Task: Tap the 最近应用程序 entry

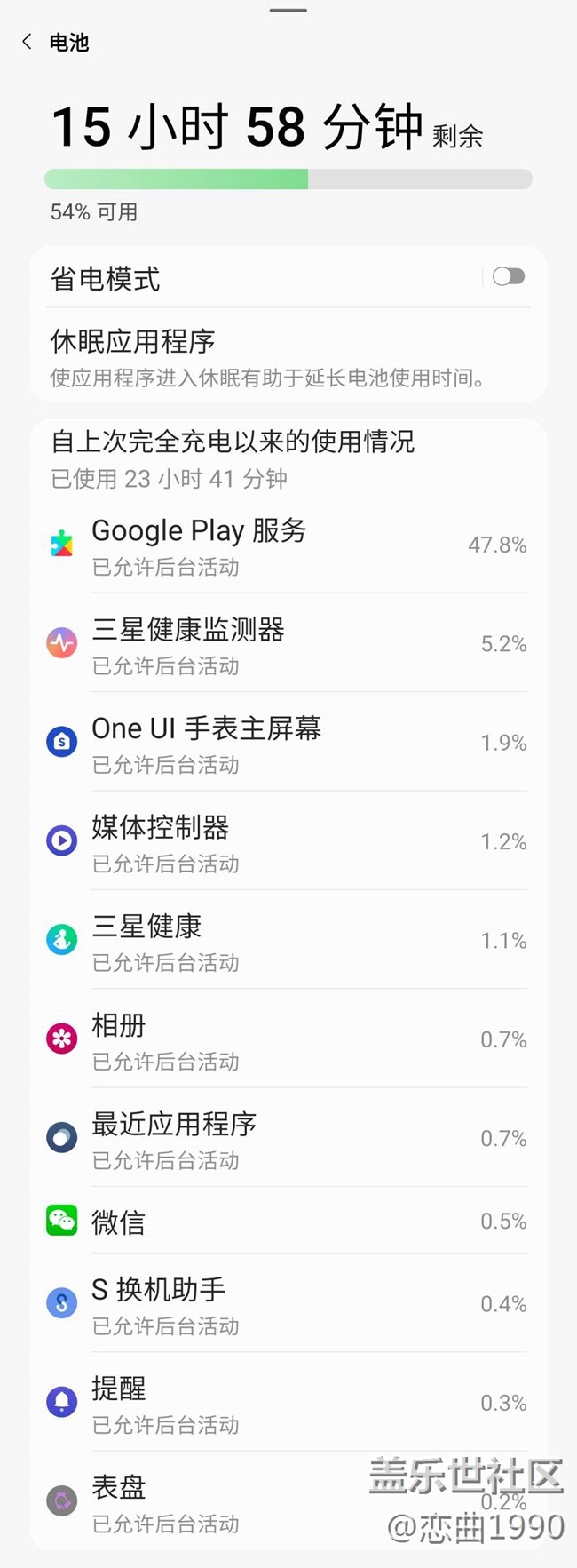Action: pyautogui.click(x=288, y=1139)
